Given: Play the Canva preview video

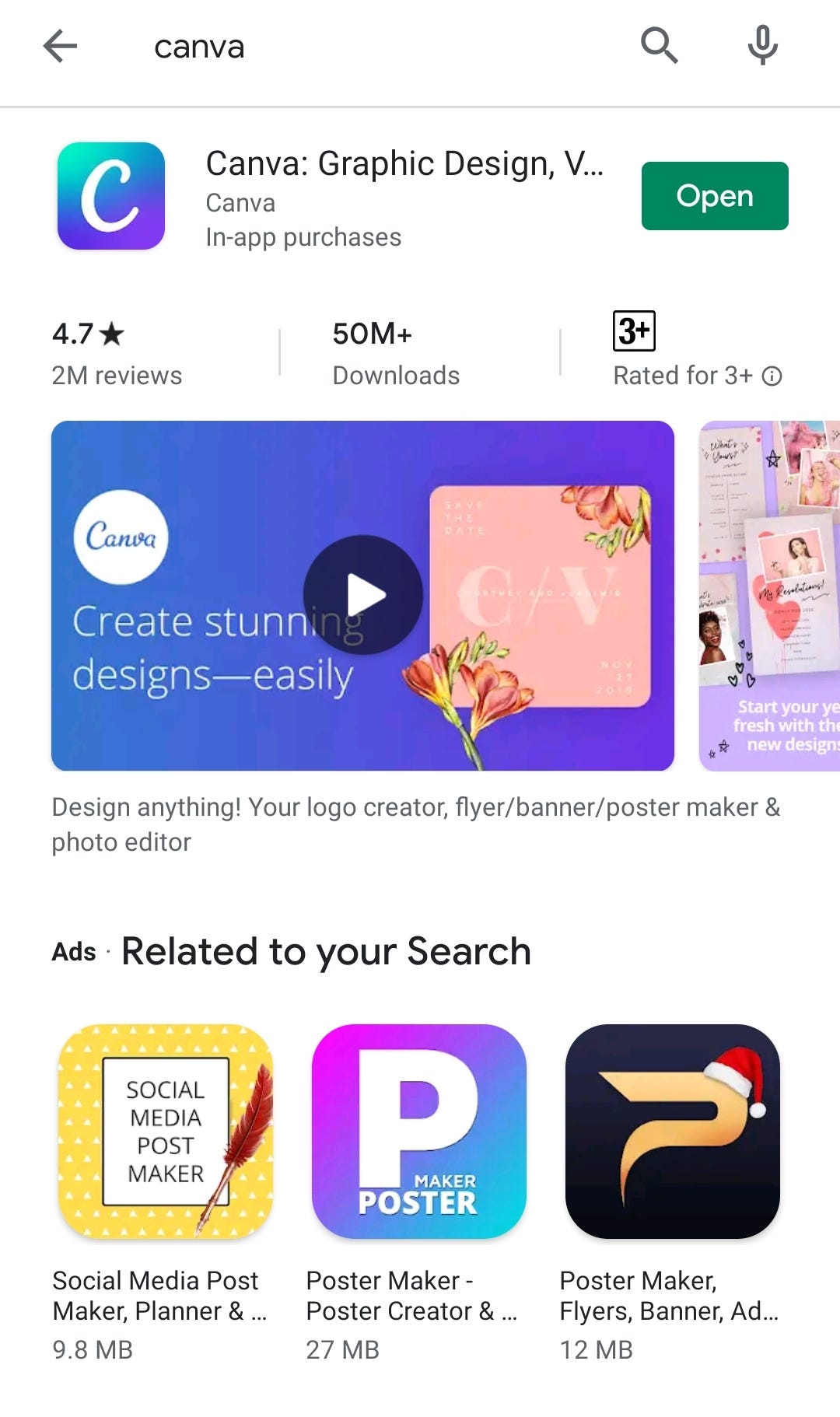Looking at the screenshot, I should click(363, 595).
